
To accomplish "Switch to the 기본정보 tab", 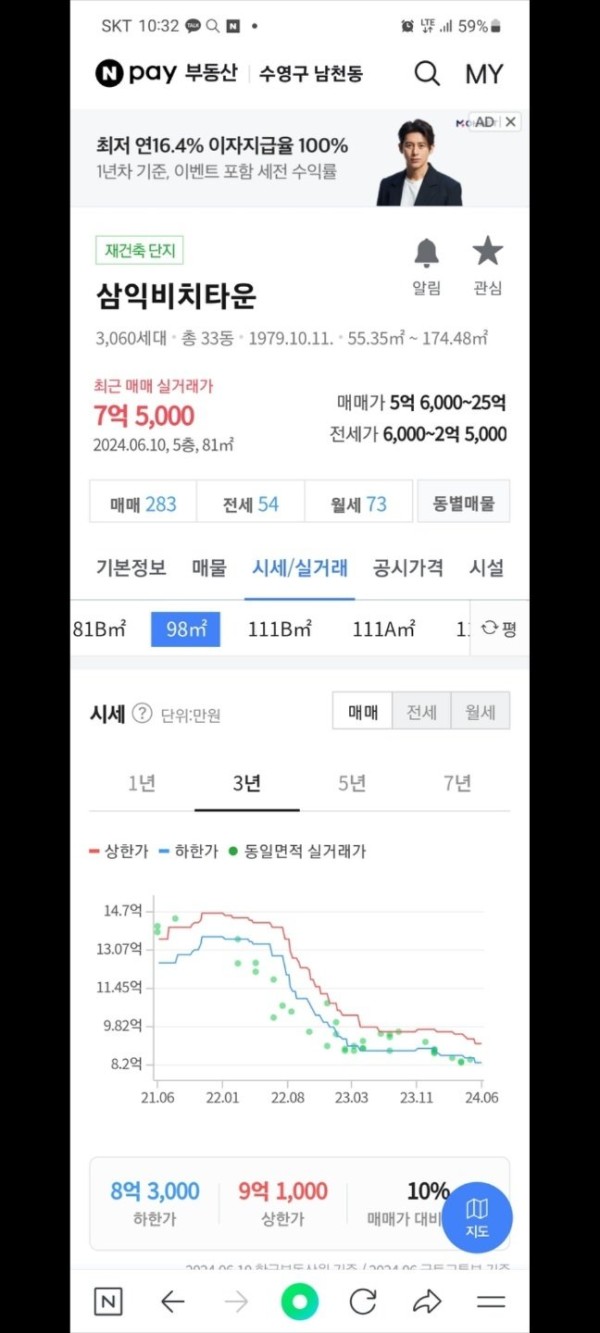I will [x=131, y=568].
